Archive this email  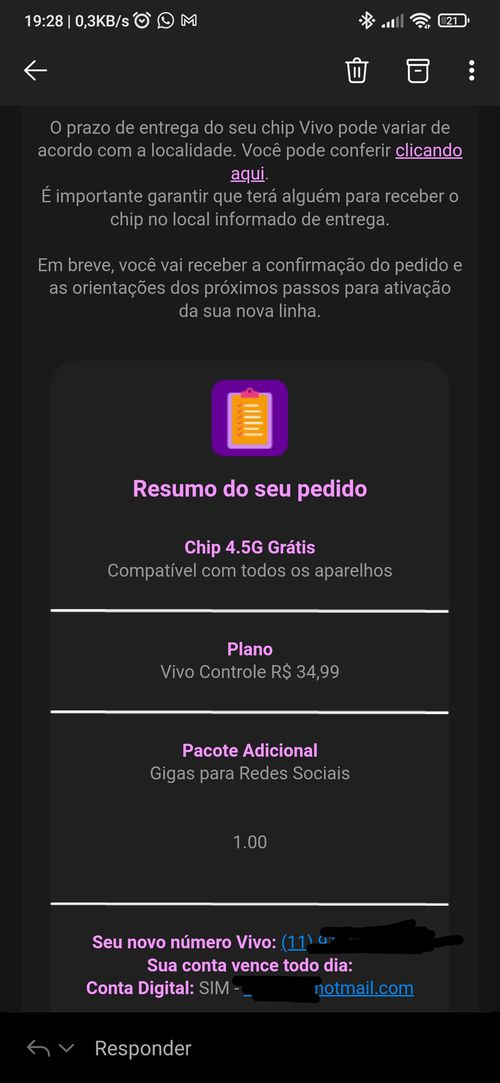[x=417, y=70]
